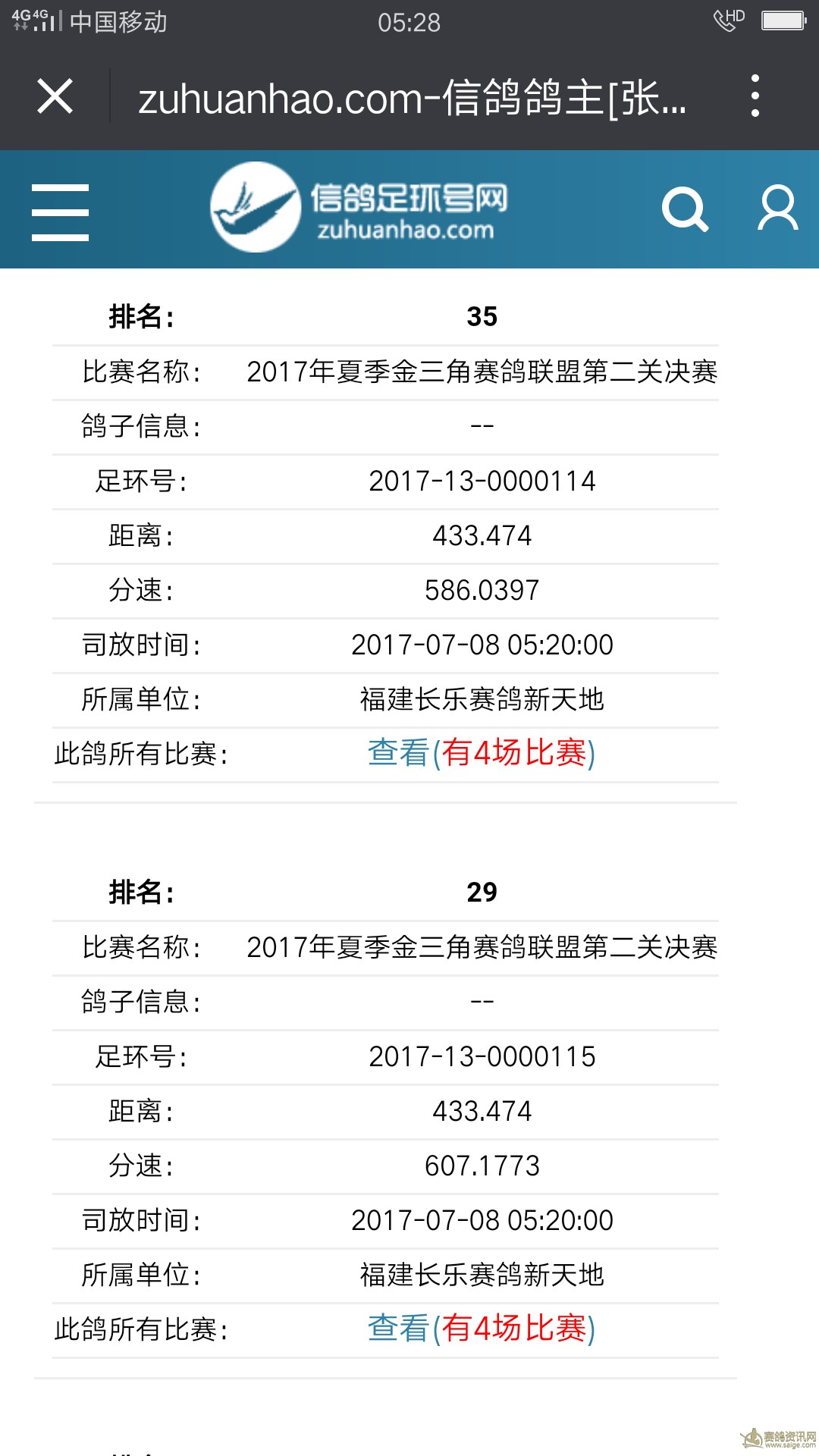Tap the zuhuanhao.com site logo
819x1456 pixels.
coord(359,207)
